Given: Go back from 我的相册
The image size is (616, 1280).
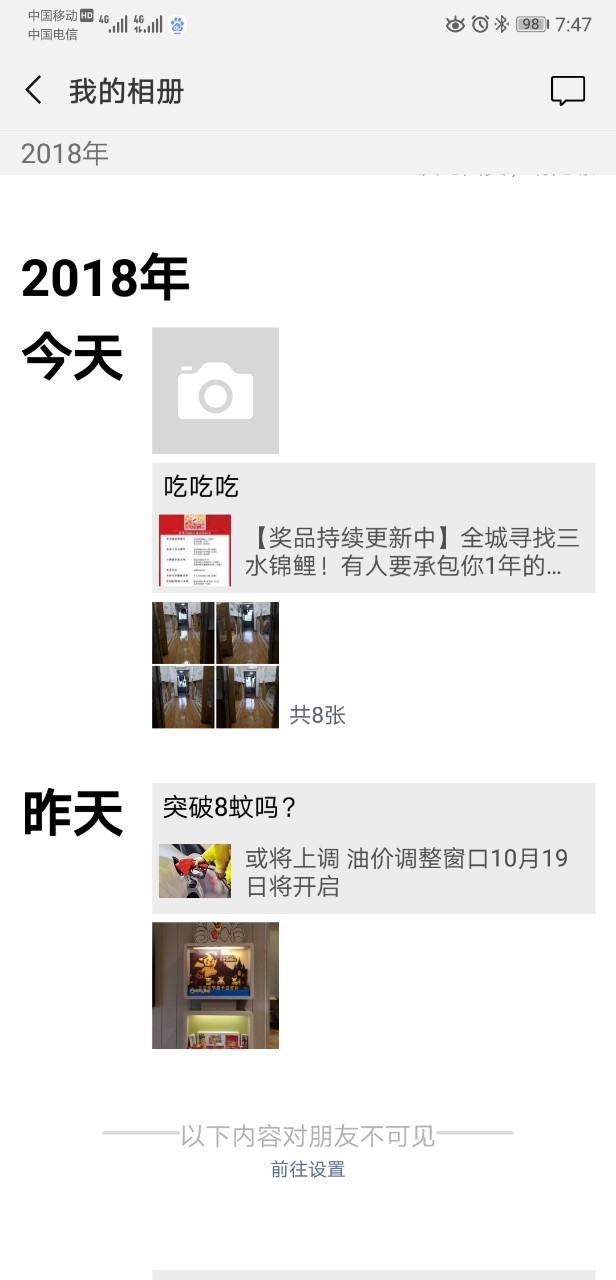Looking at the screenshot, I should point(34,91).
